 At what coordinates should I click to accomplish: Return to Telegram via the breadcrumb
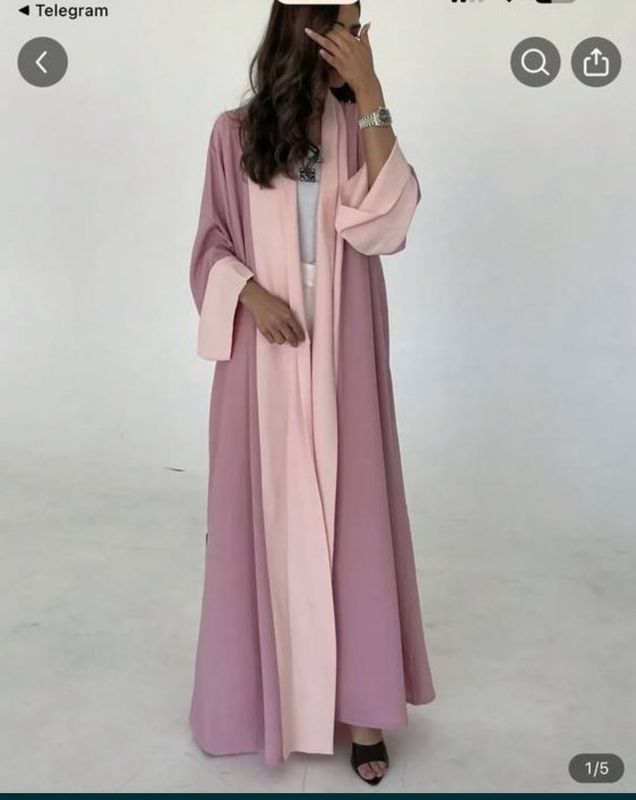point(62,11)
